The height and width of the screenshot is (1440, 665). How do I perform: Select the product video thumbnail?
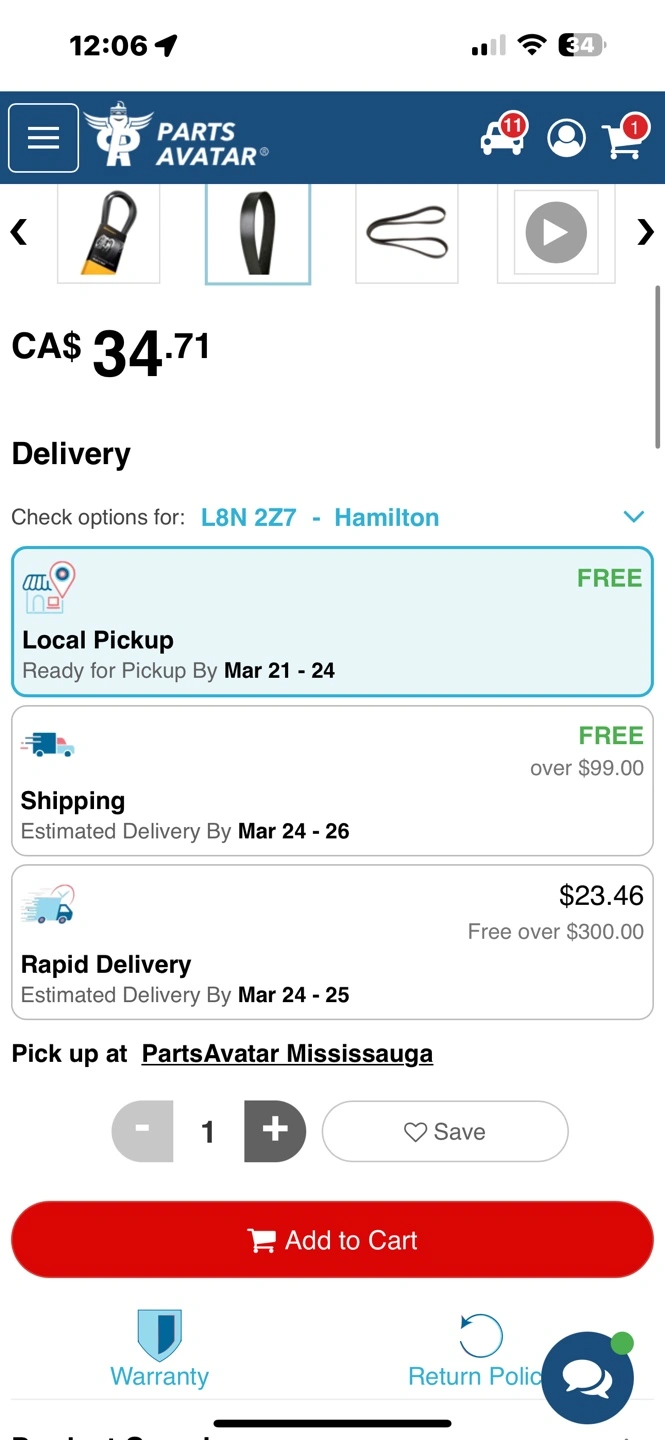(556, 233)
